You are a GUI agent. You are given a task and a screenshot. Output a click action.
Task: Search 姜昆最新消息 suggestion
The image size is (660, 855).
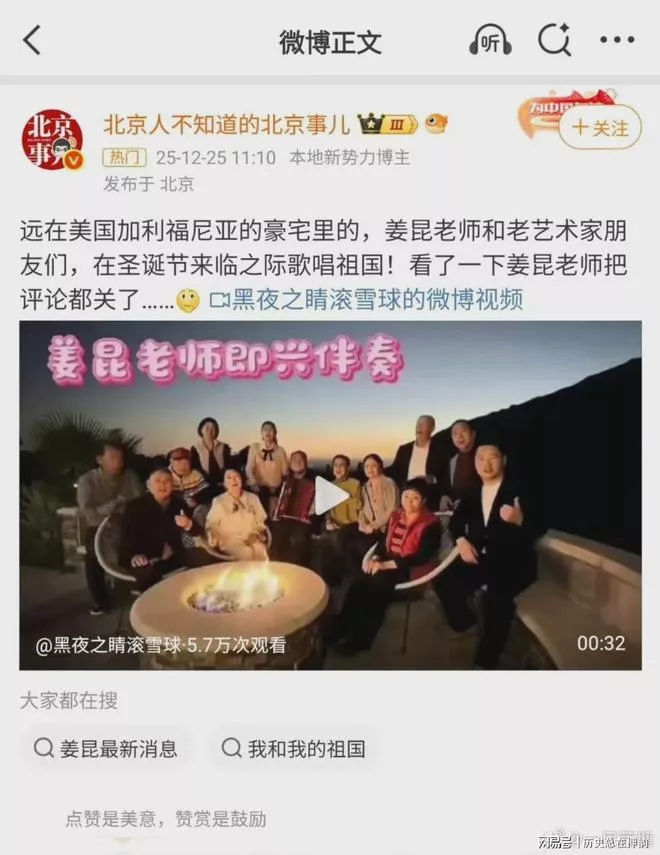107,747
